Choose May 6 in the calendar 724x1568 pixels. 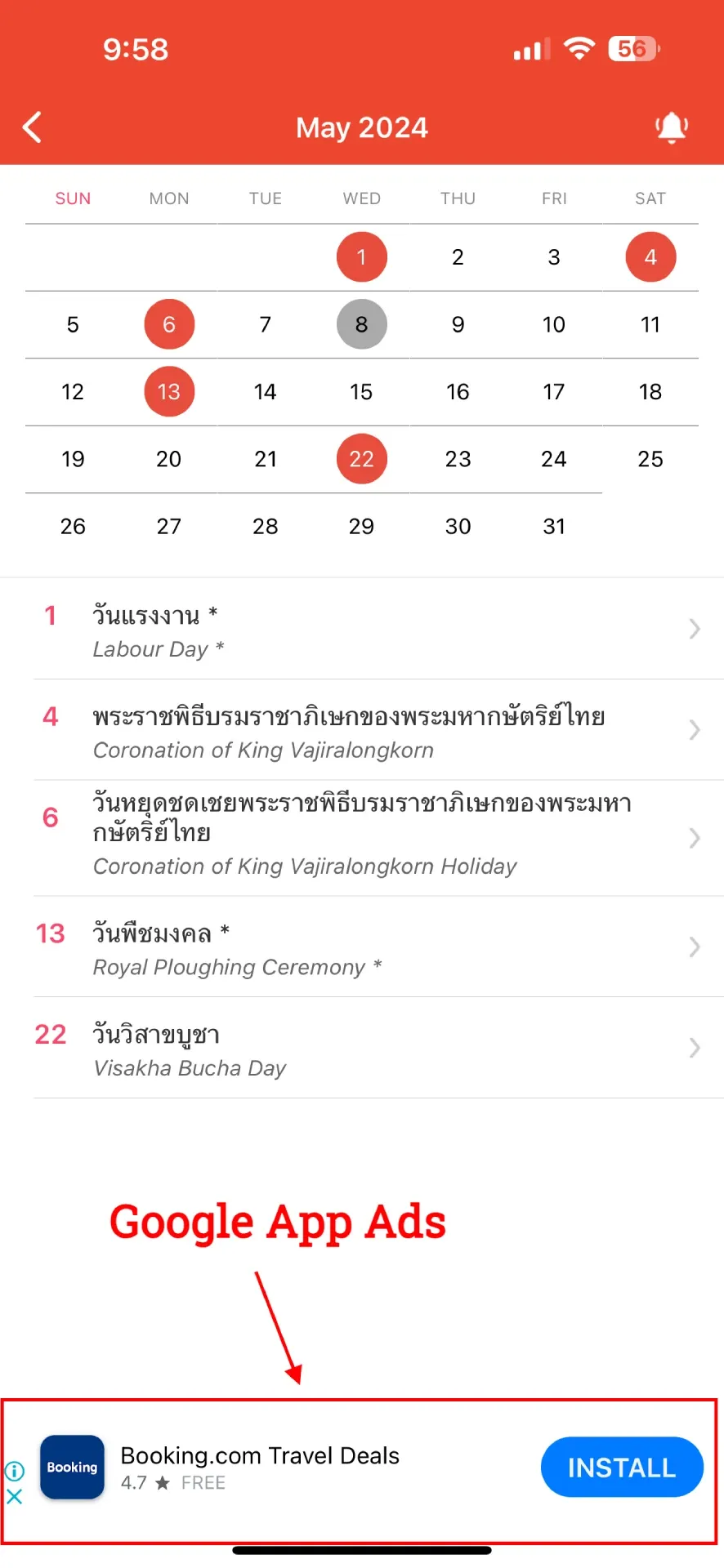[169, 324]
